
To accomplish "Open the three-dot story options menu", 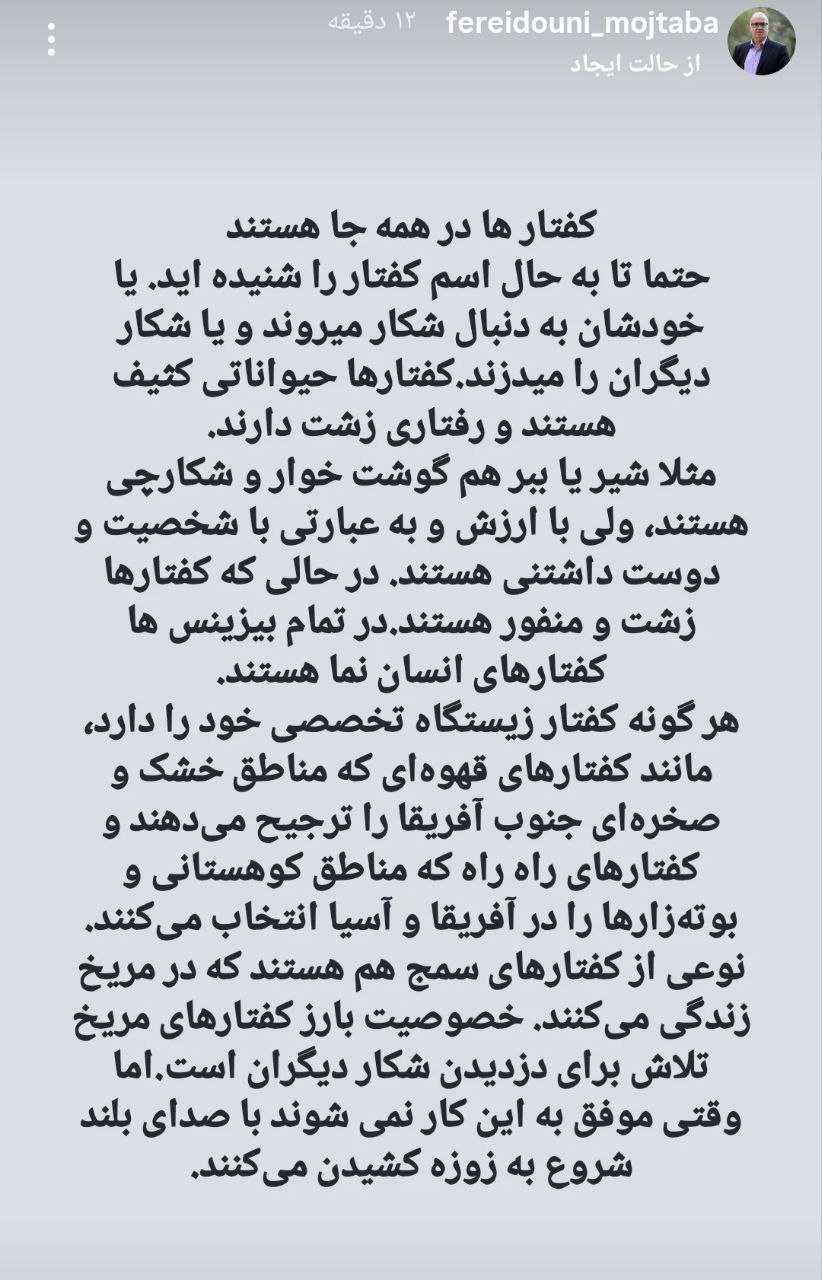I will click(x=52, y=39).
